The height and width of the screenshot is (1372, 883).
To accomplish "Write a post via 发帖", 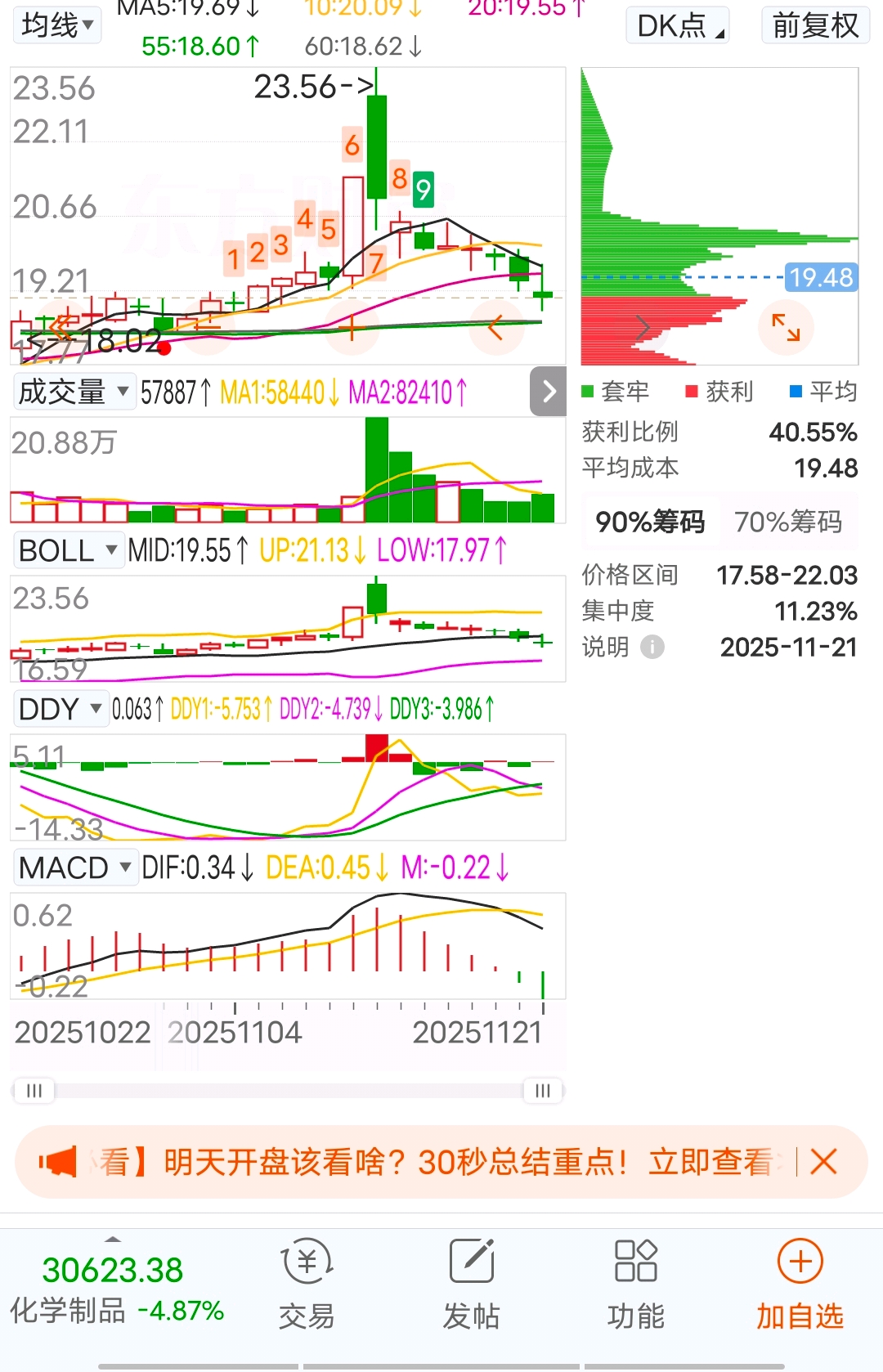I will 472,1284.
